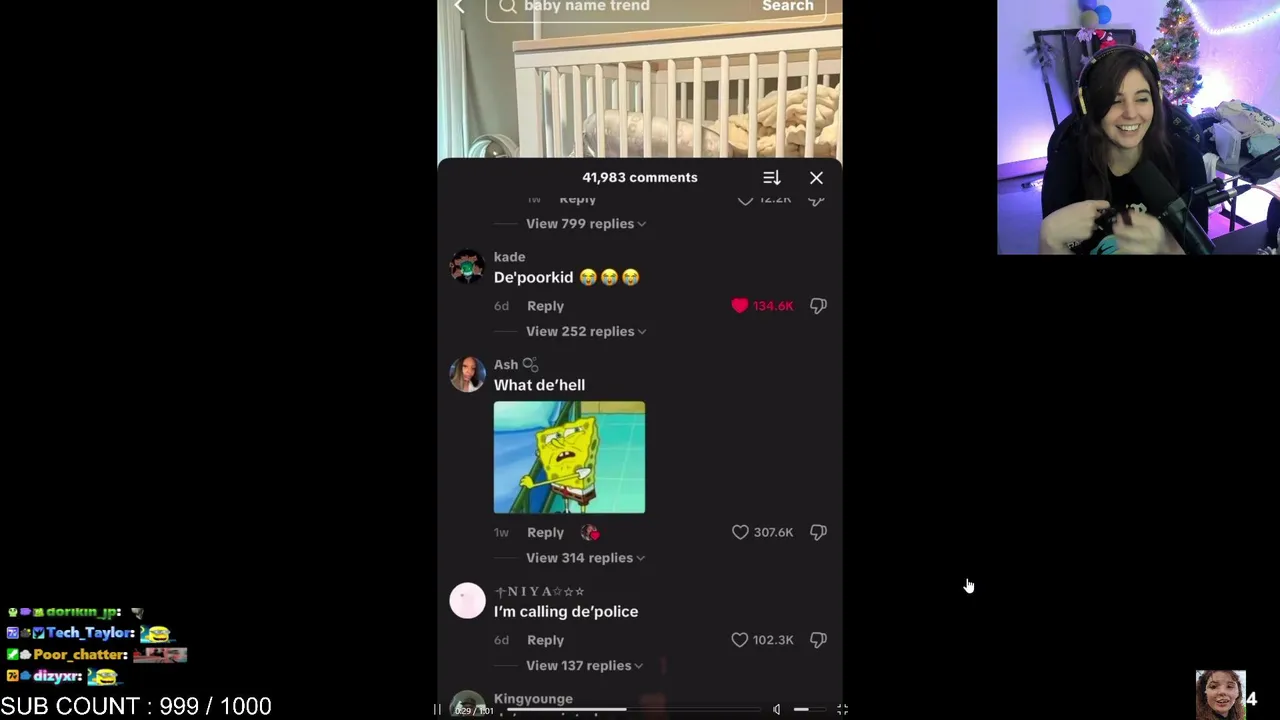
Task: Enter fullscreen mode
Action: pyautogui.click(x=842, y=709)
